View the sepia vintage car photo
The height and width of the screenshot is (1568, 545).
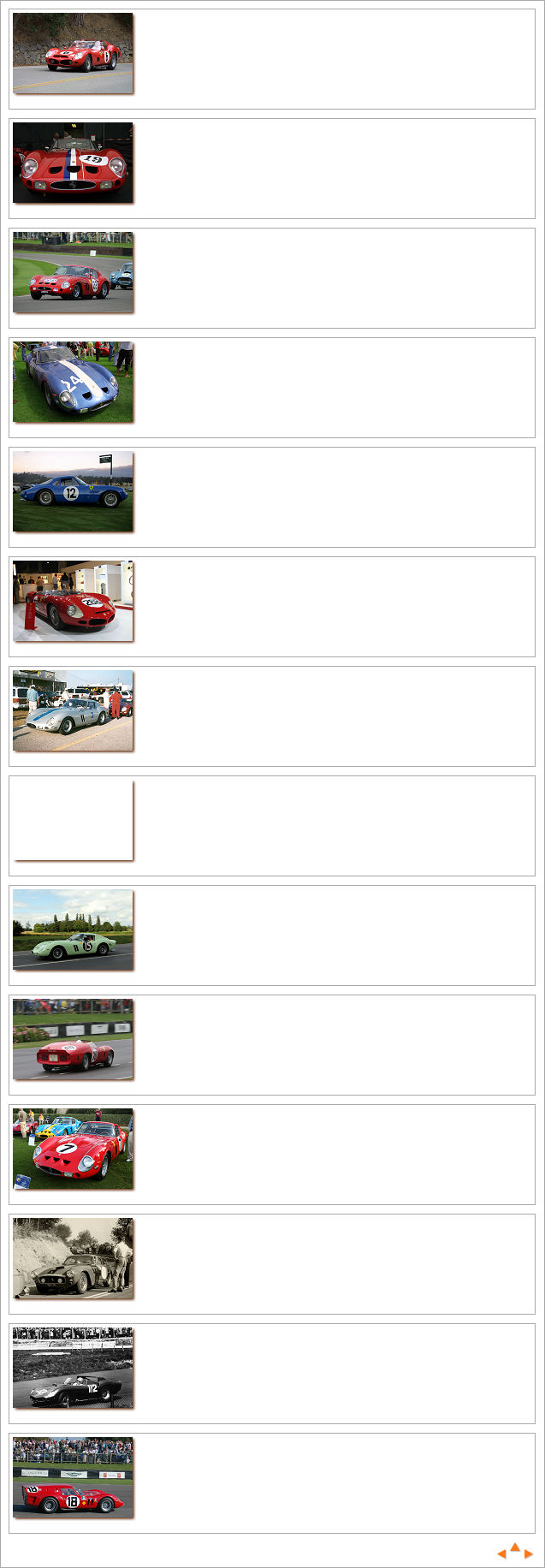[73, 1258]
